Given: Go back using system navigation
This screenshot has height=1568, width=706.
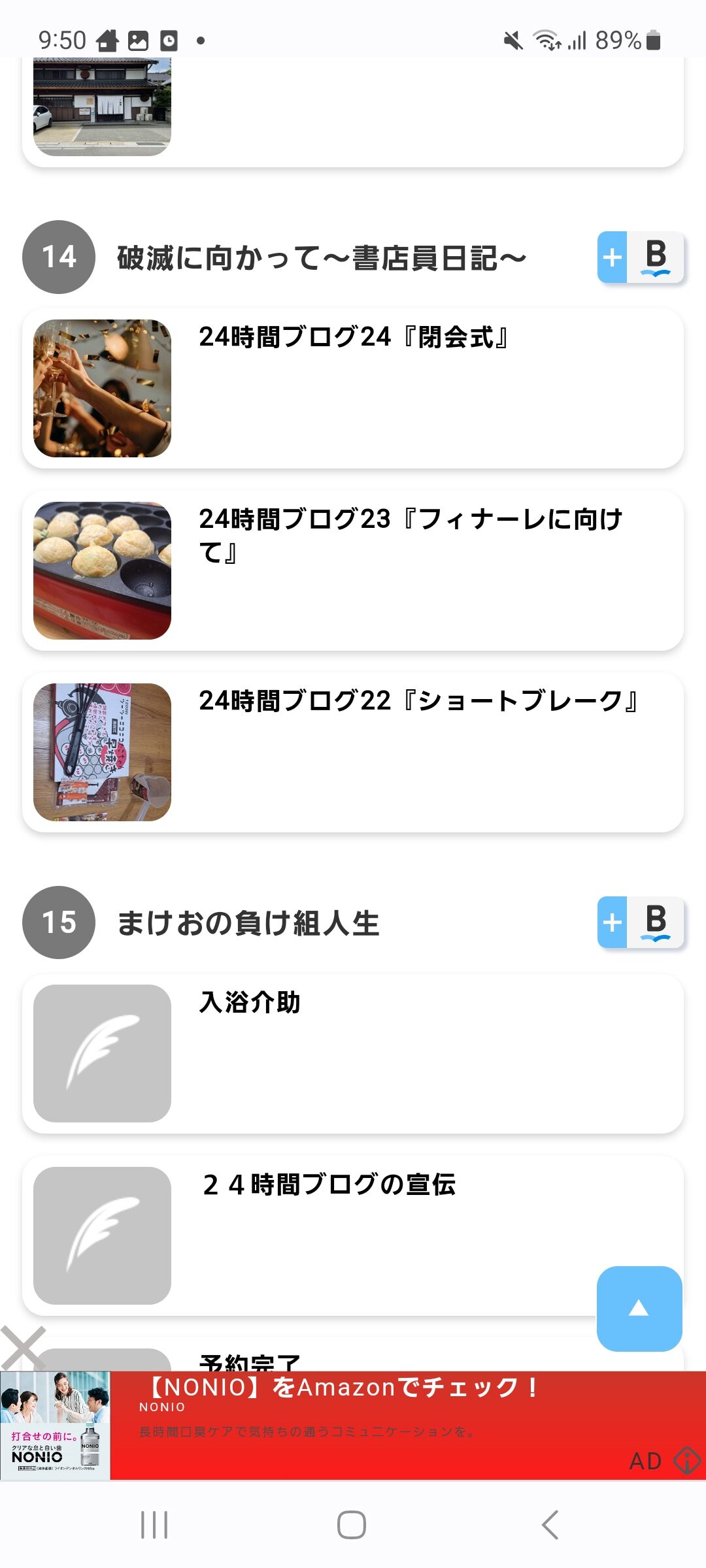Looking at the screenshot, I should [550, 1525].
